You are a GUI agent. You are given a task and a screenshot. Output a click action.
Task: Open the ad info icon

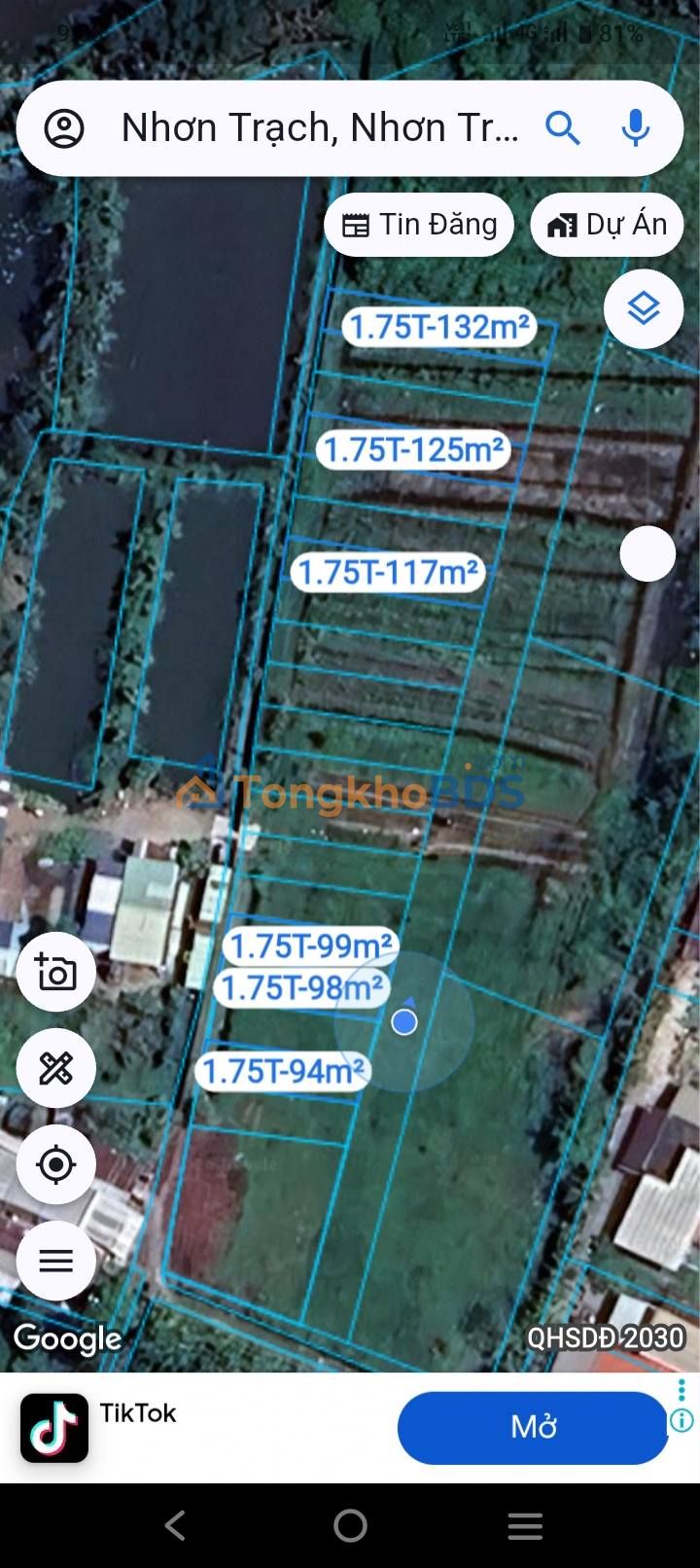682,1421
